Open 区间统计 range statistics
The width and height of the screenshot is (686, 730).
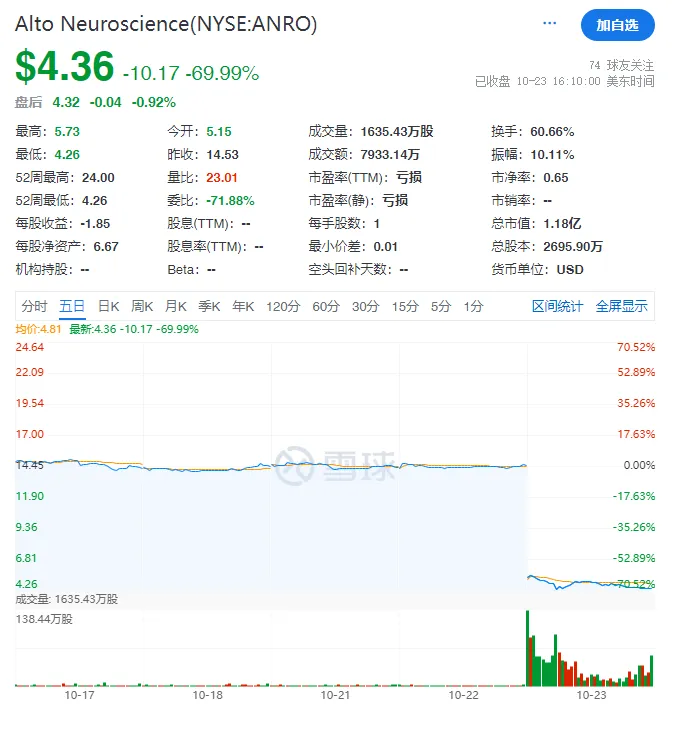click(557, 307)
